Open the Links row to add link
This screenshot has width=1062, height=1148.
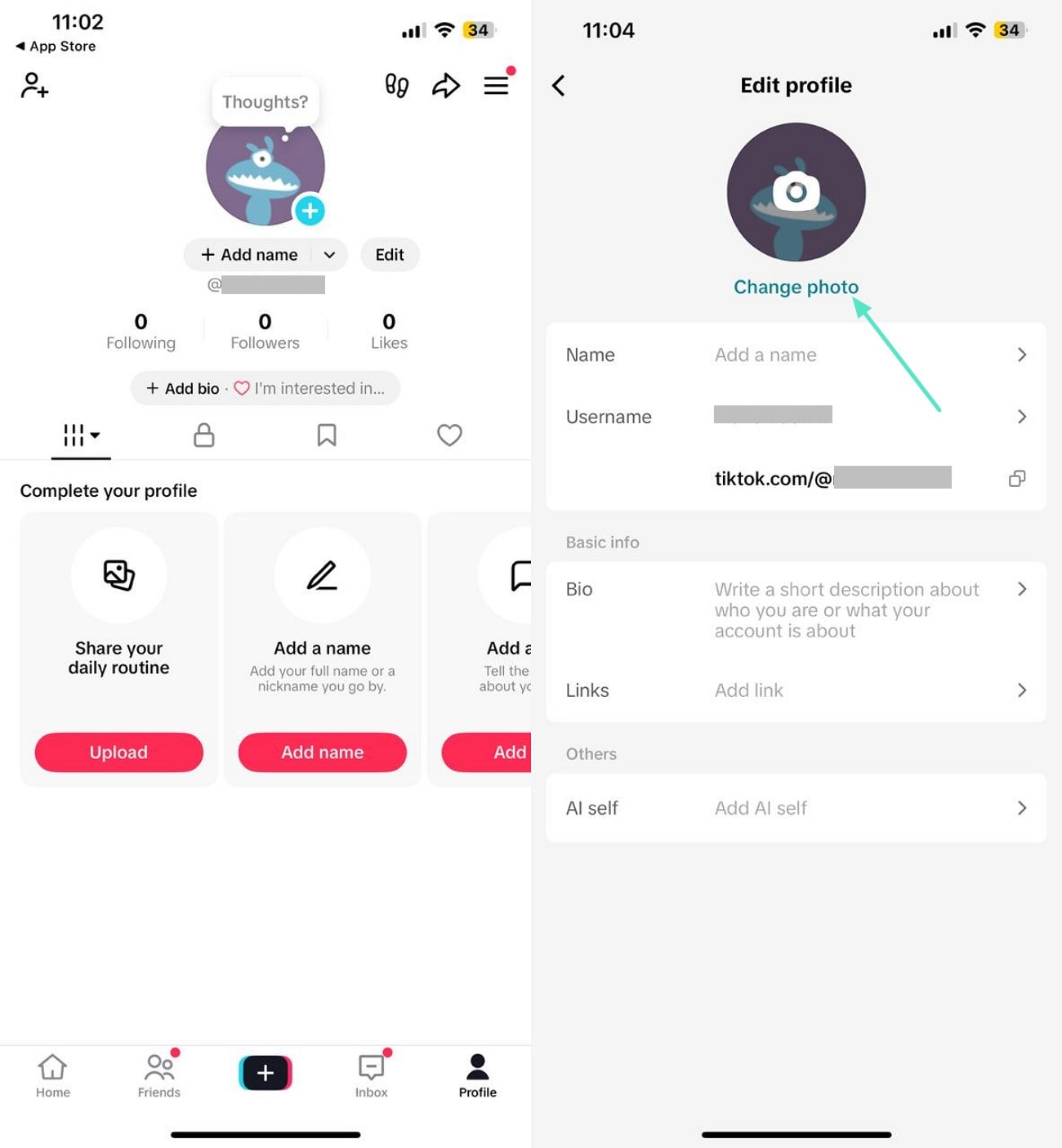click(795, 690)
